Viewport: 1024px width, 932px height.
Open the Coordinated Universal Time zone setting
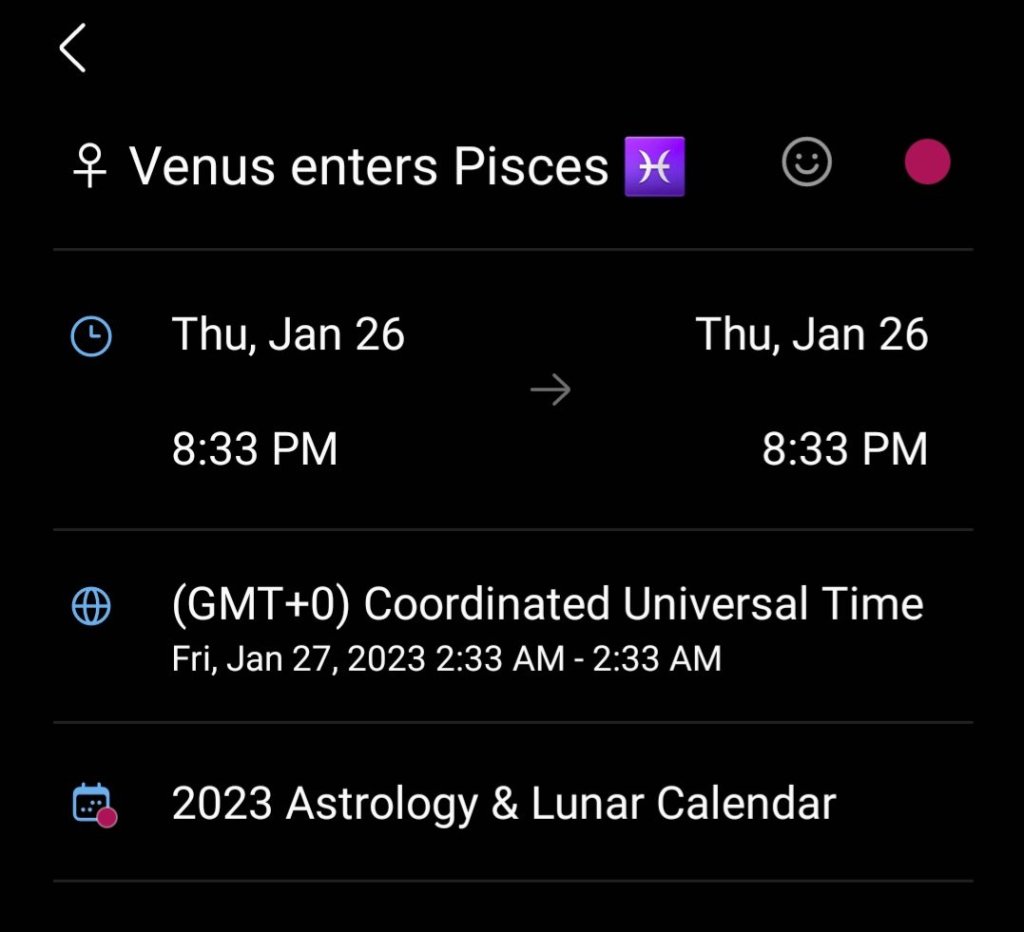coord(547,605)
